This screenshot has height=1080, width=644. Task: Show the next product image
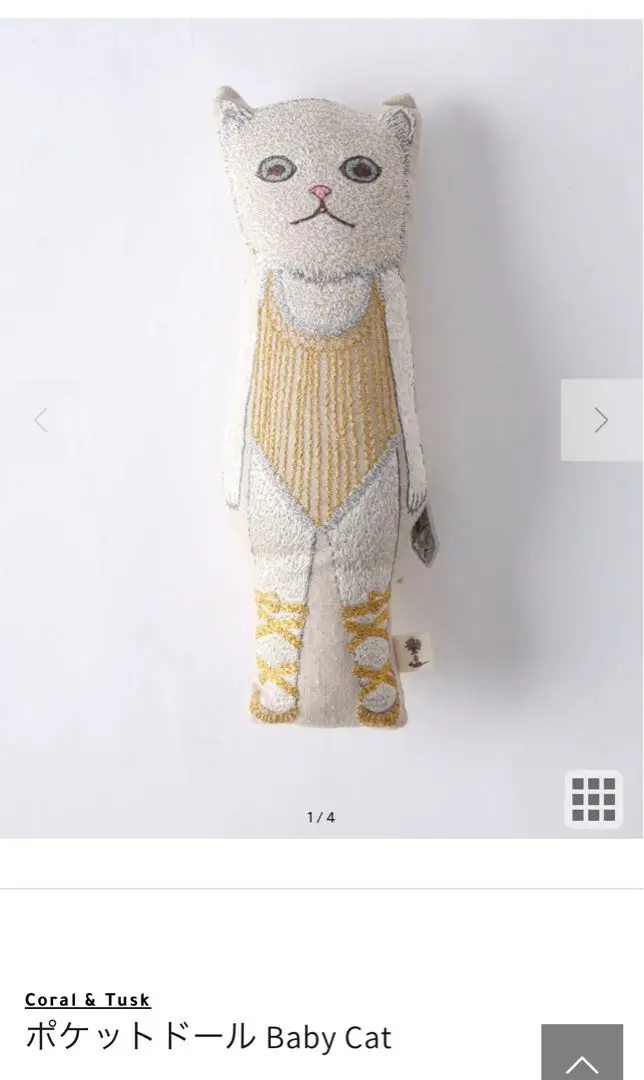601,420
